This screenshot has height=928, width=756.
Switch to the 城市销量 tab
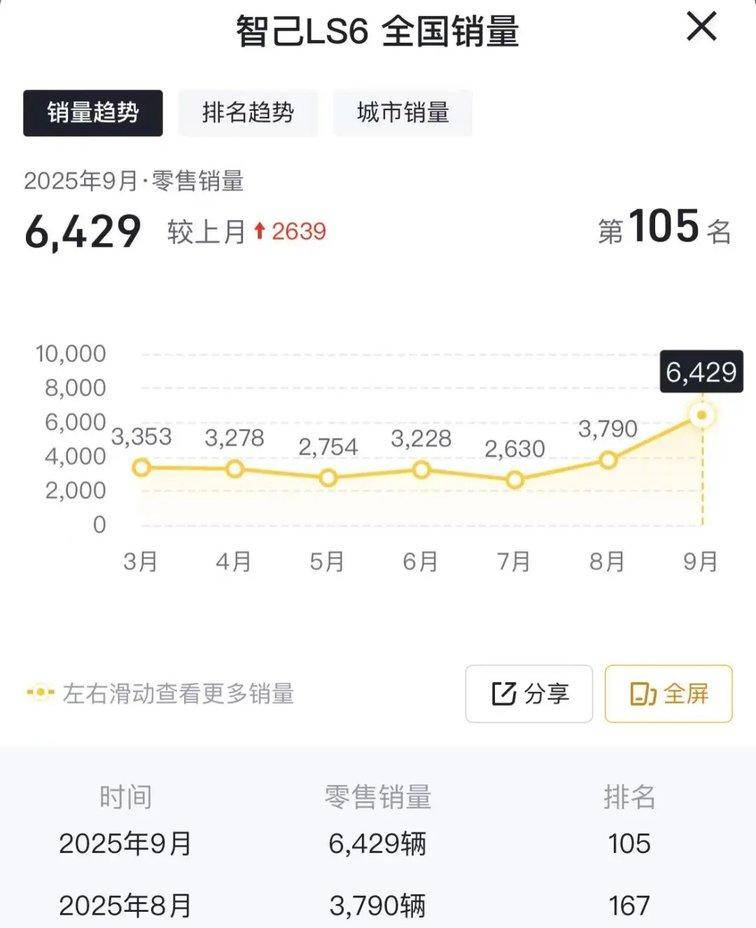[x=402, y=113]
